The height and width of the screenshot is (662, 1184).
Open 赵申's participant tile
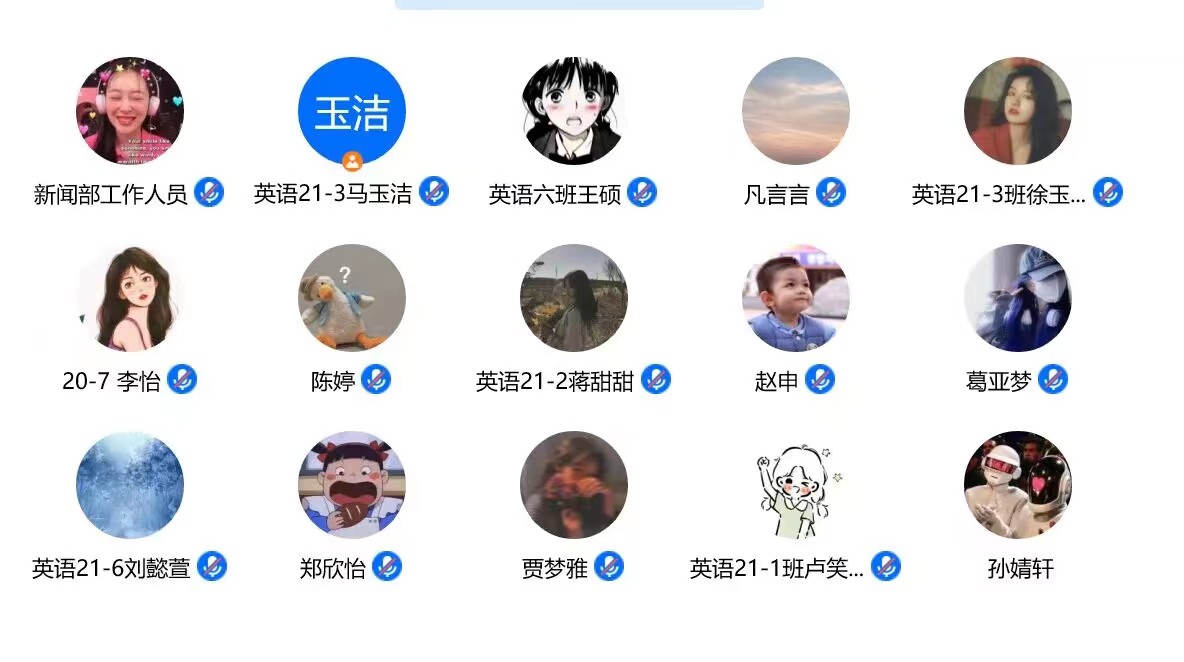point(796,298)
